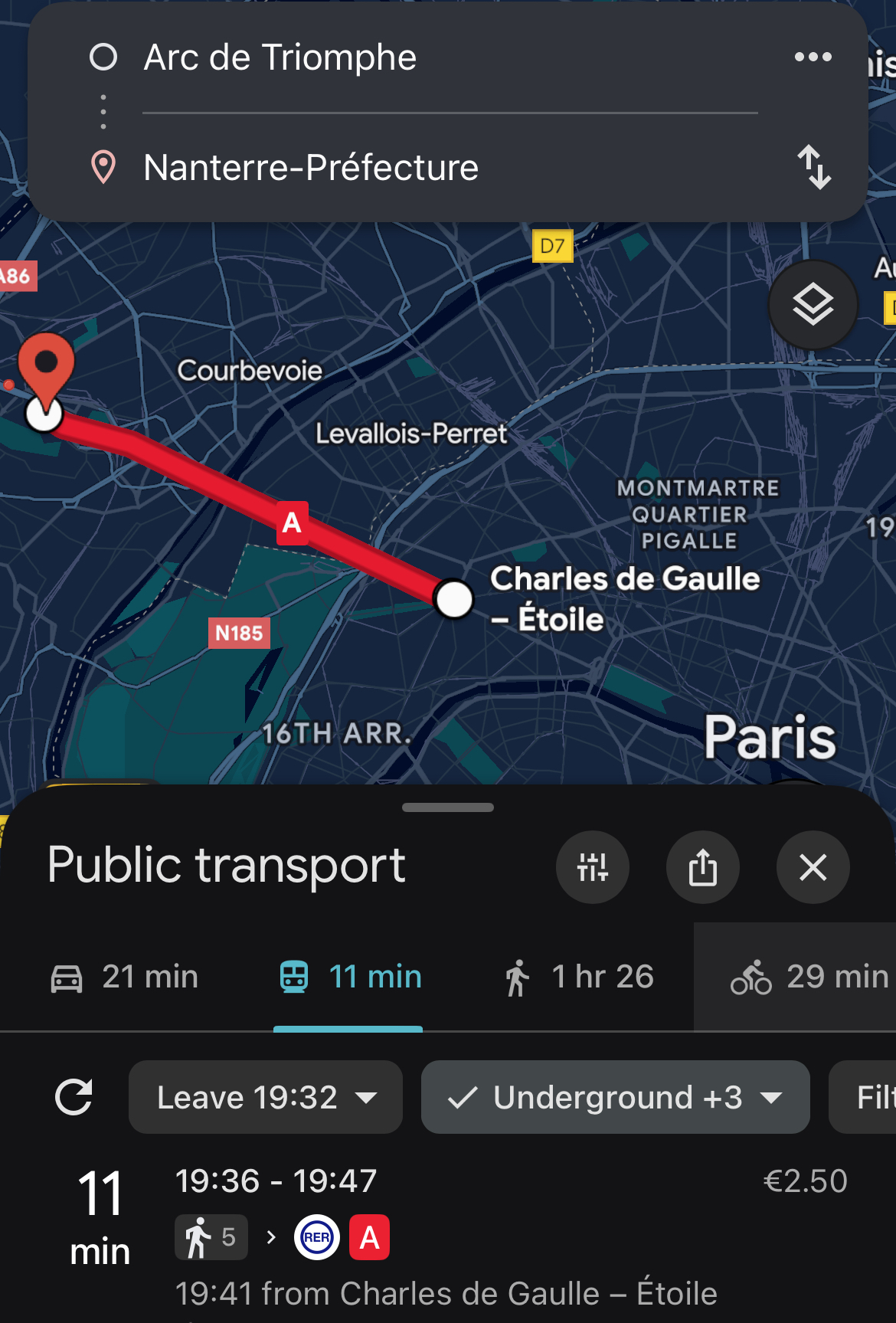
Task: Refresh the transit results
Action: [74, 1097]
